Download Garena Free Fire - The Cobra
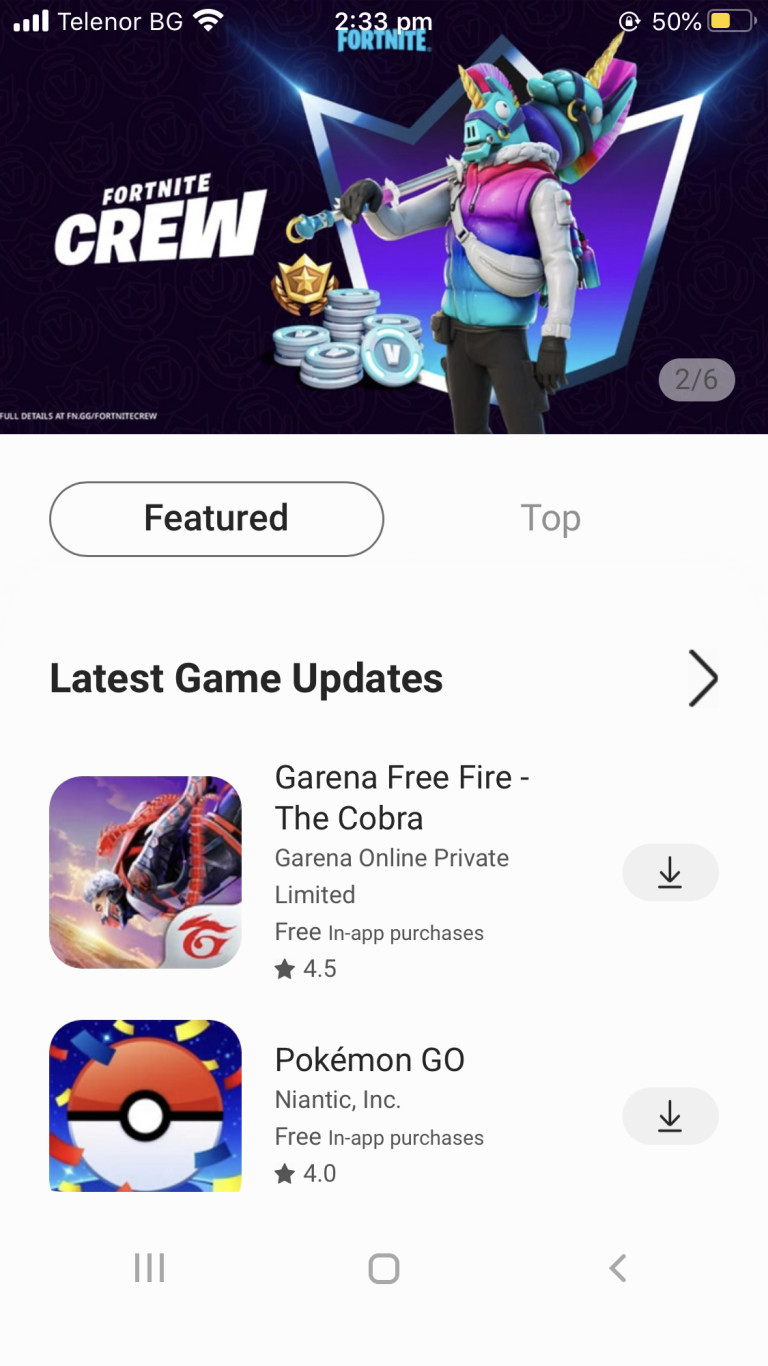768x1366 pixels. (670, 873)
